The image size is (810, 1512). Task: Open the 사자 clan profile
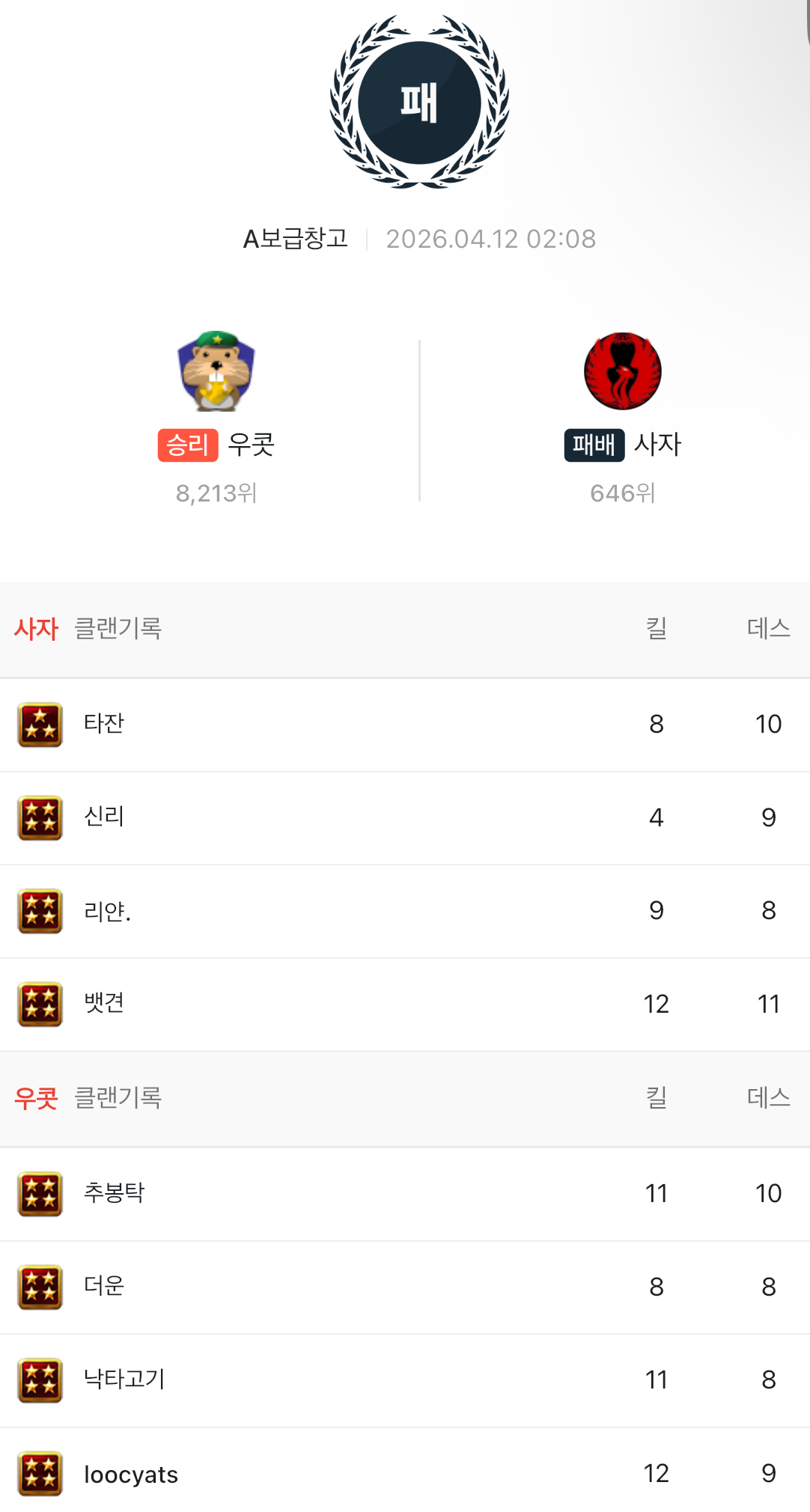pos(622,372)
